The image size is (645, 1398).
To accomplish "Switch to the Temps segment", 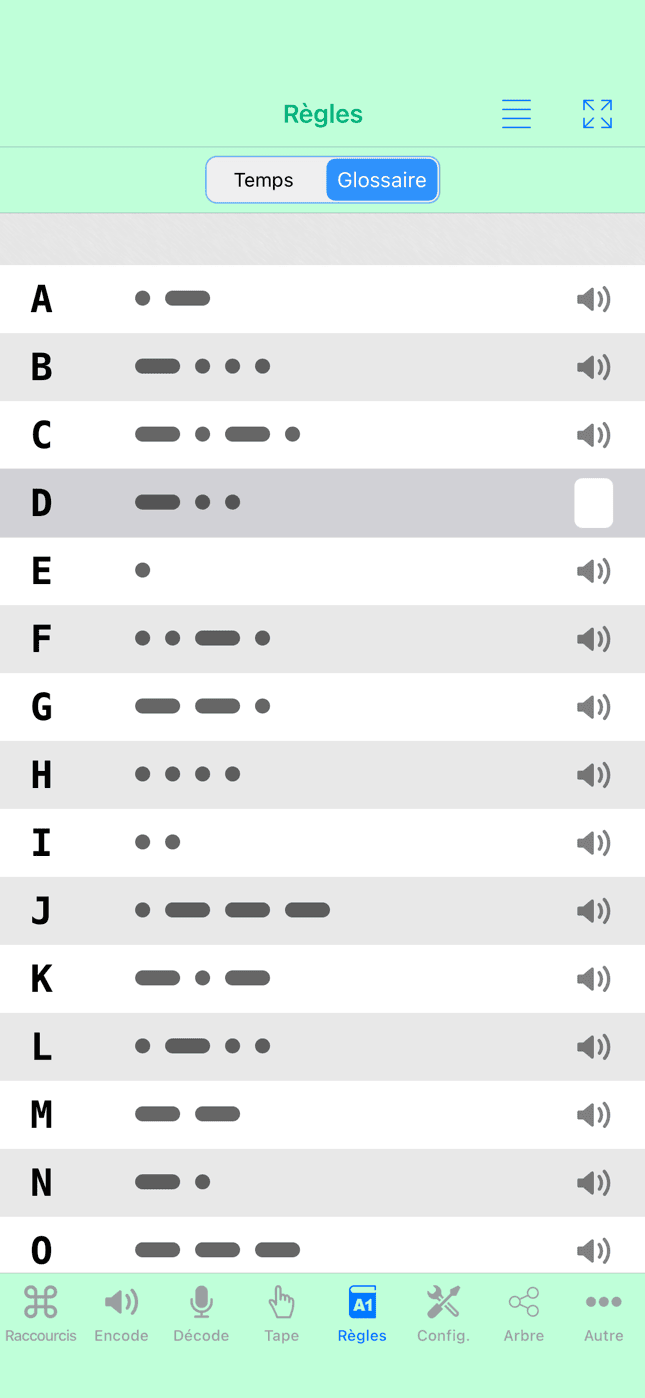I will point(264,180).
